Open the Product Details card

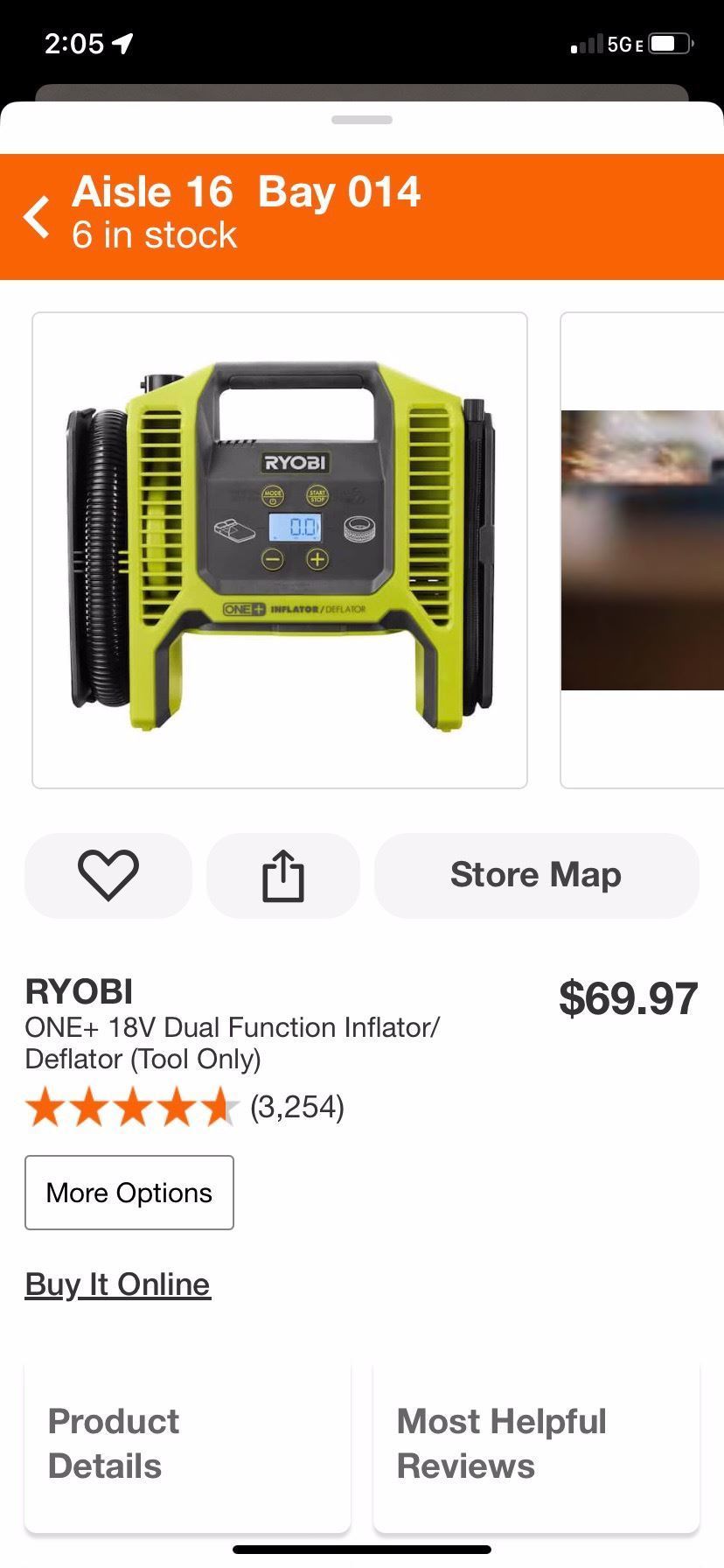click(x=187, y=1444)
